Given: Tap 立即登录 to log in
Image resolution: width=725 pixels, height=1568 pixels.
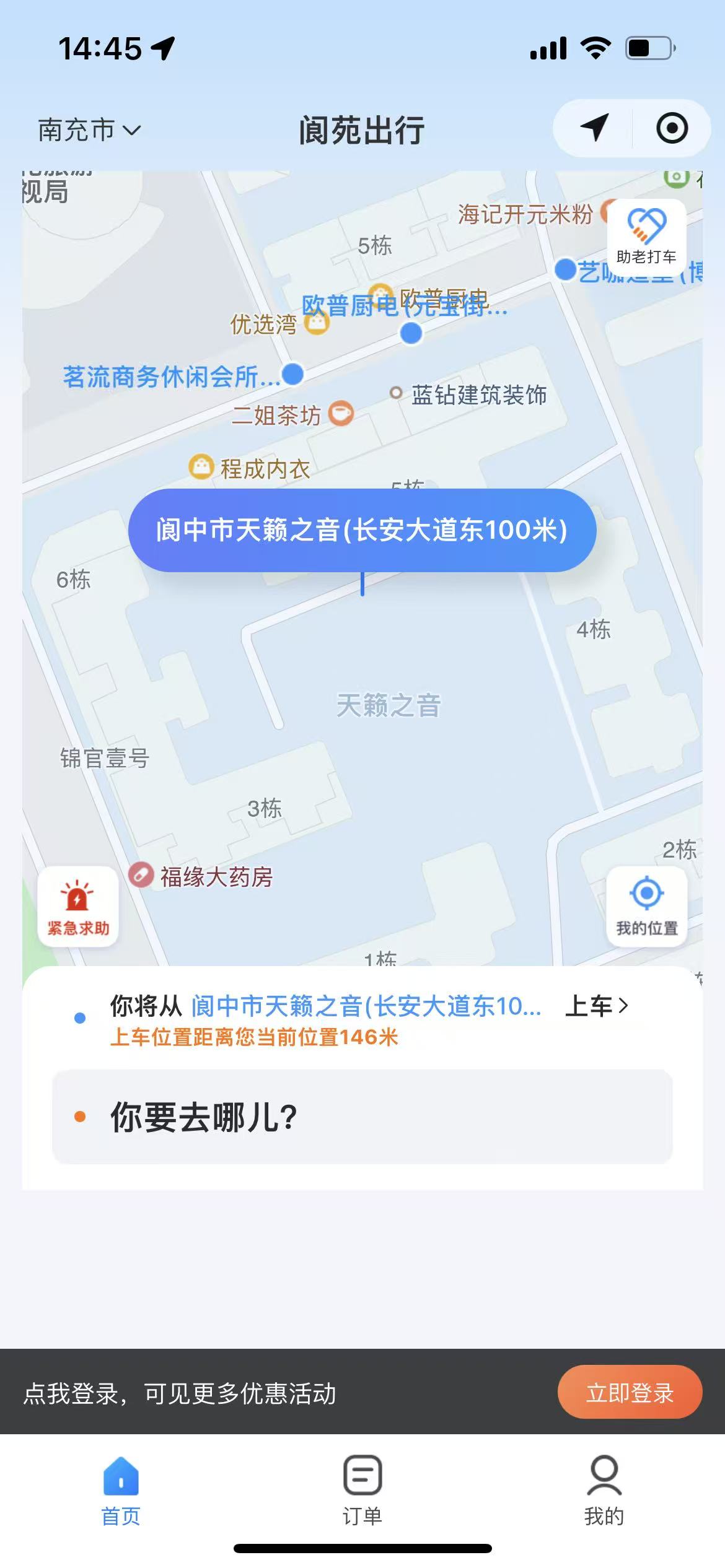Looking at the screenshot, I should pos(630,1393).
